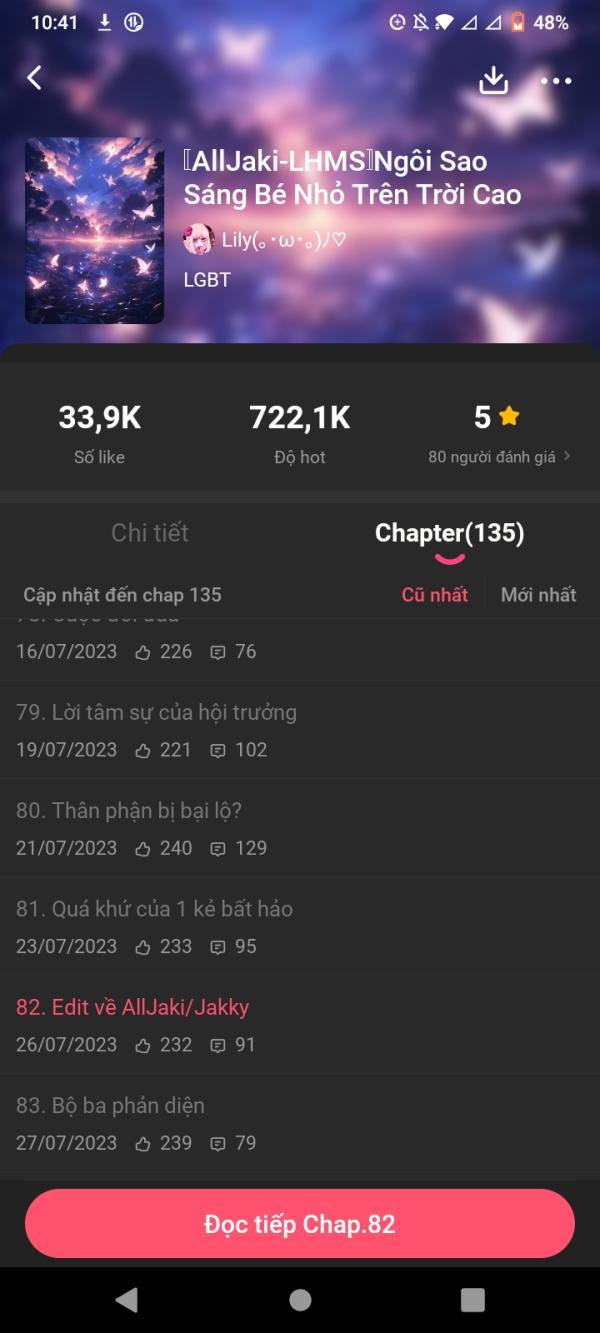This screenshot has height=1333, width=600.
Task: Go back using the top-left arrow
Action: [x=34, y=79]
